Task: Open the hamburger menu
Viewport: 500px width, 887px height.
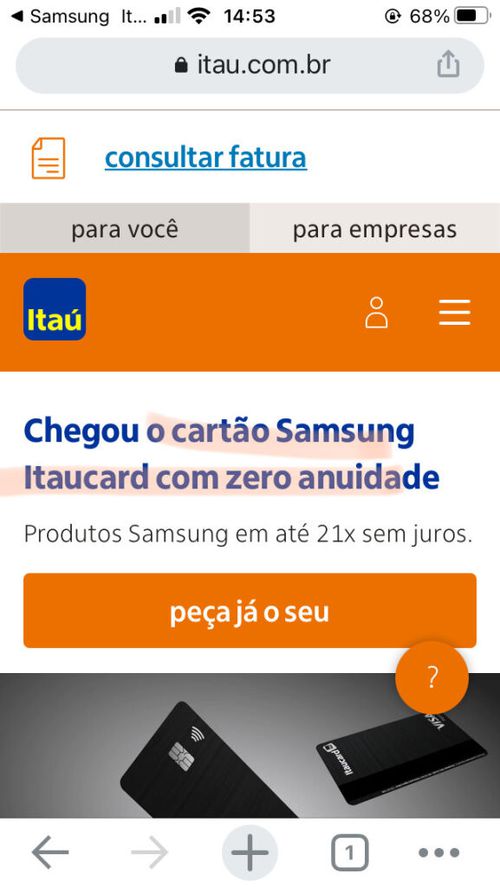Action: [x=455, y=312]
